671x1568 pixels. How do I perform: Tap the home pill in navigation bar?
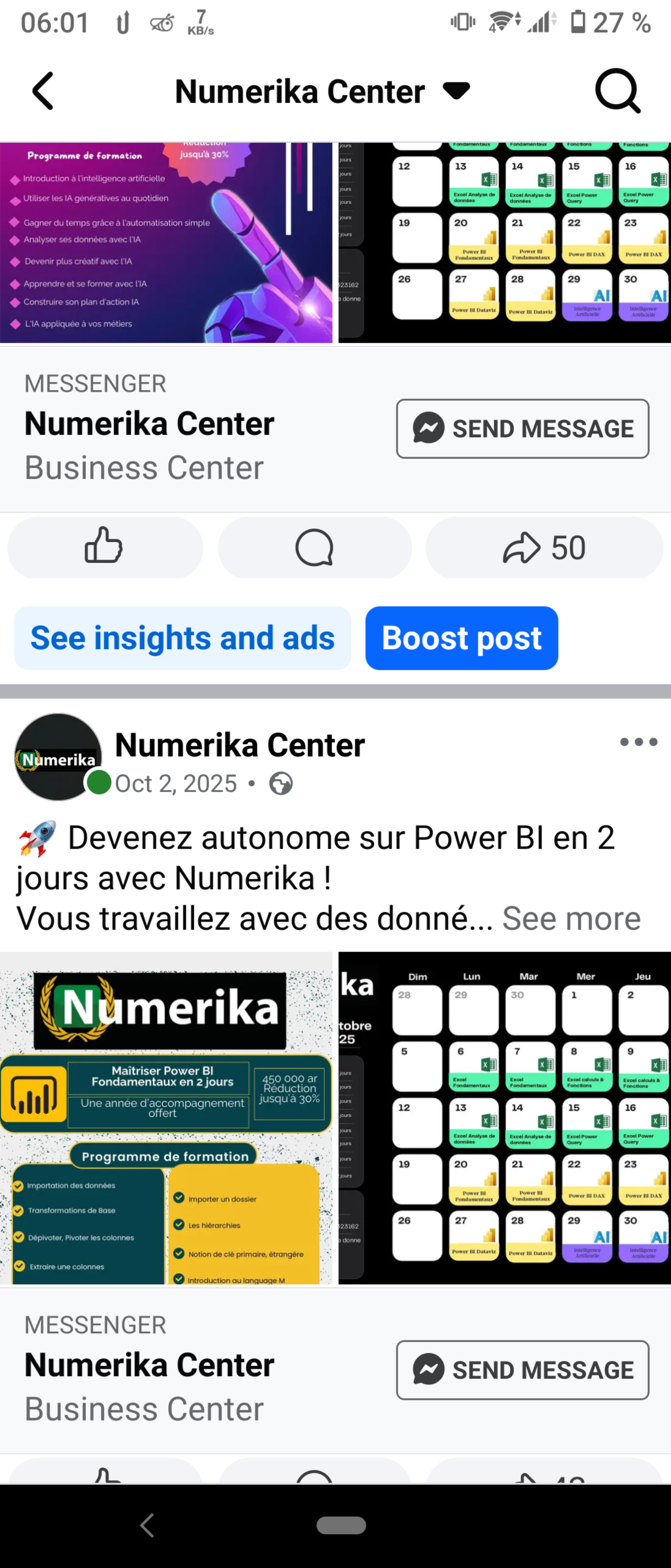pos(341,1525)
